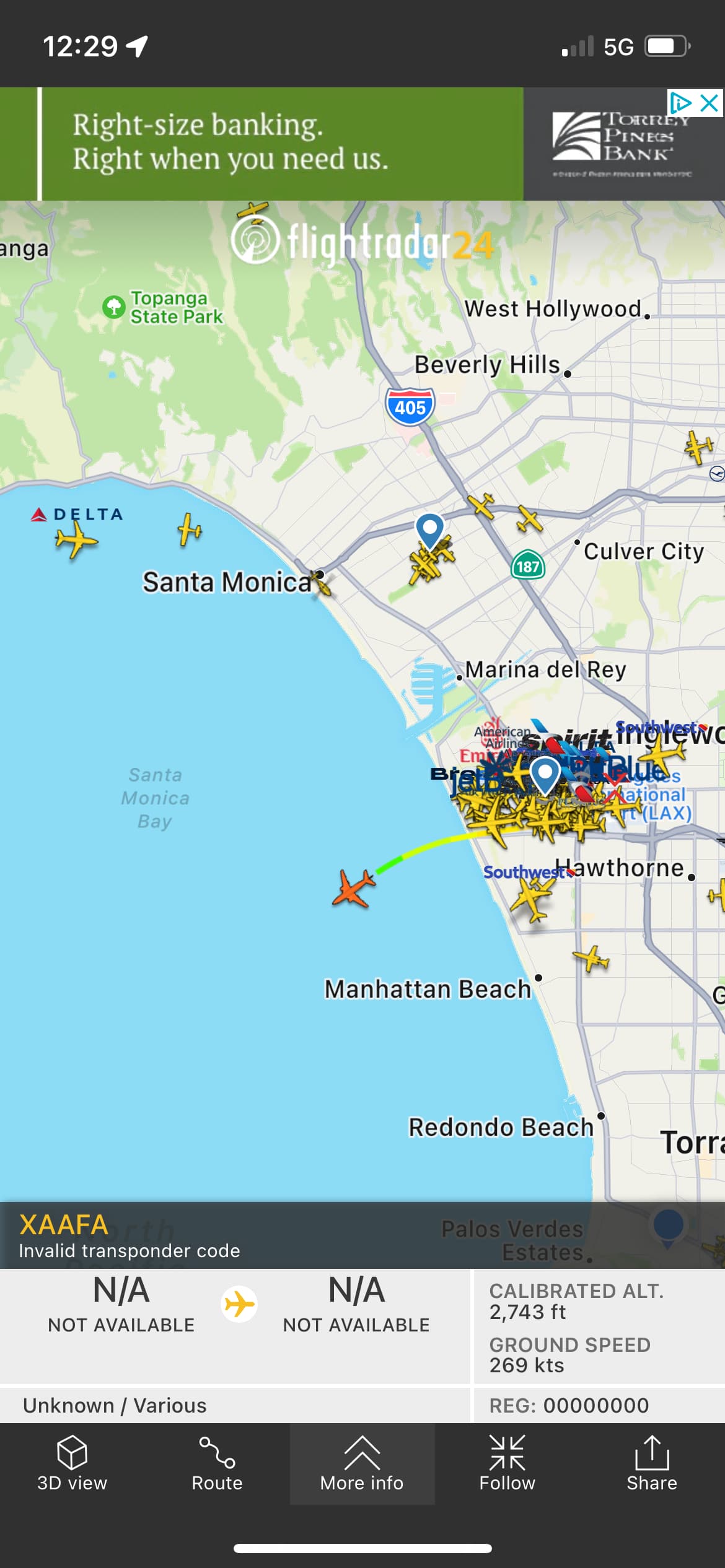Select the Southwest plane near Hawthorne
The width and height of the screenshot is (725, 1568).
click(531, 897)
